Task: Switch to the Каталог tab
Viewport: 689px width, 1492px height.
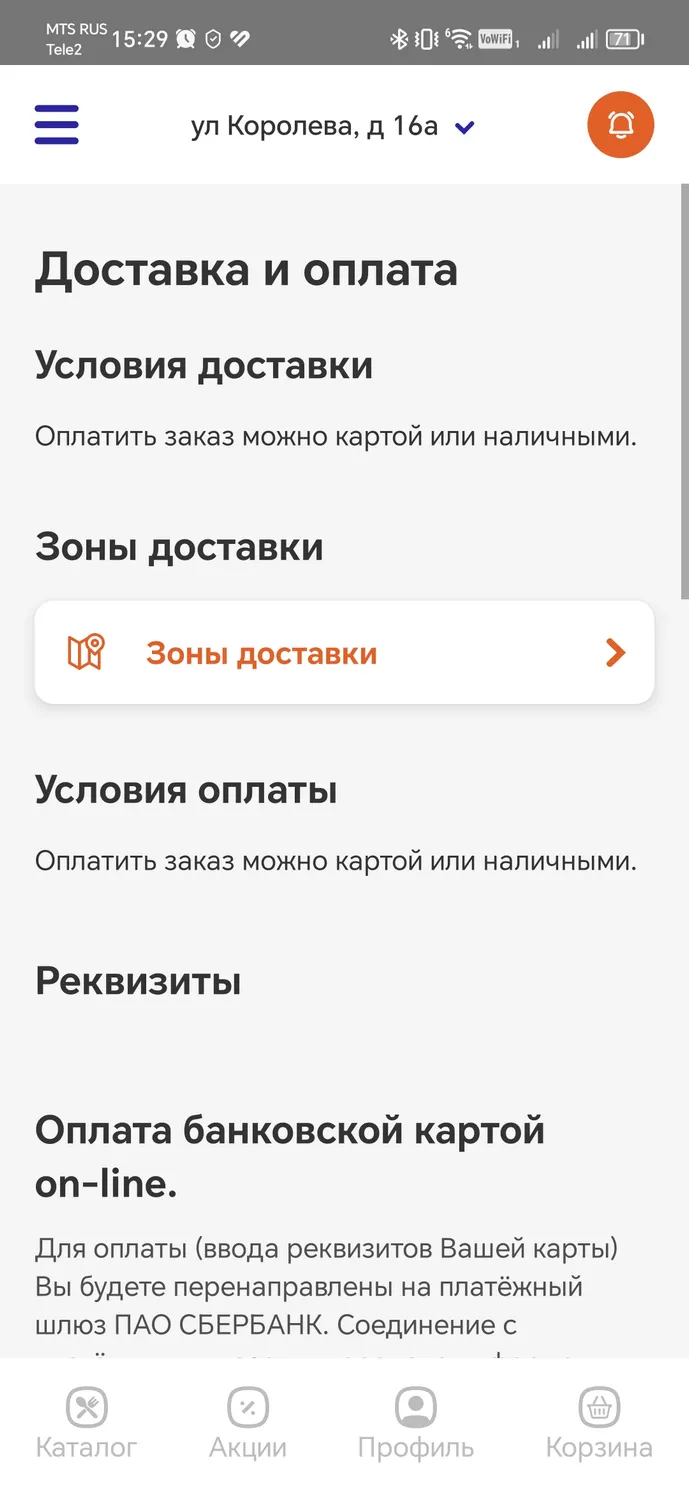Action: pyautogui.click(x=87, y=1425)
